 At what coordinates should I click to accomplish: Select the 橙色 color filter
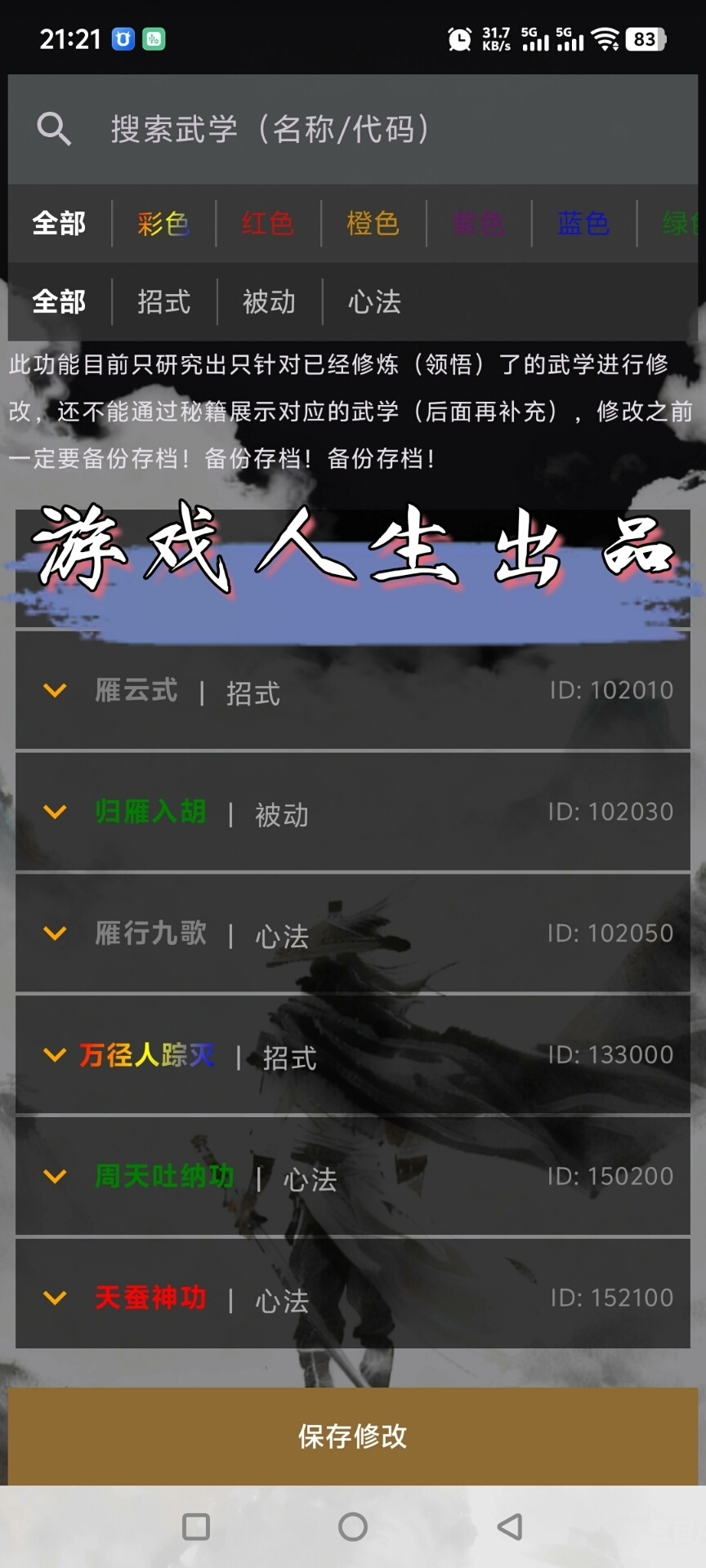(373, 223)
